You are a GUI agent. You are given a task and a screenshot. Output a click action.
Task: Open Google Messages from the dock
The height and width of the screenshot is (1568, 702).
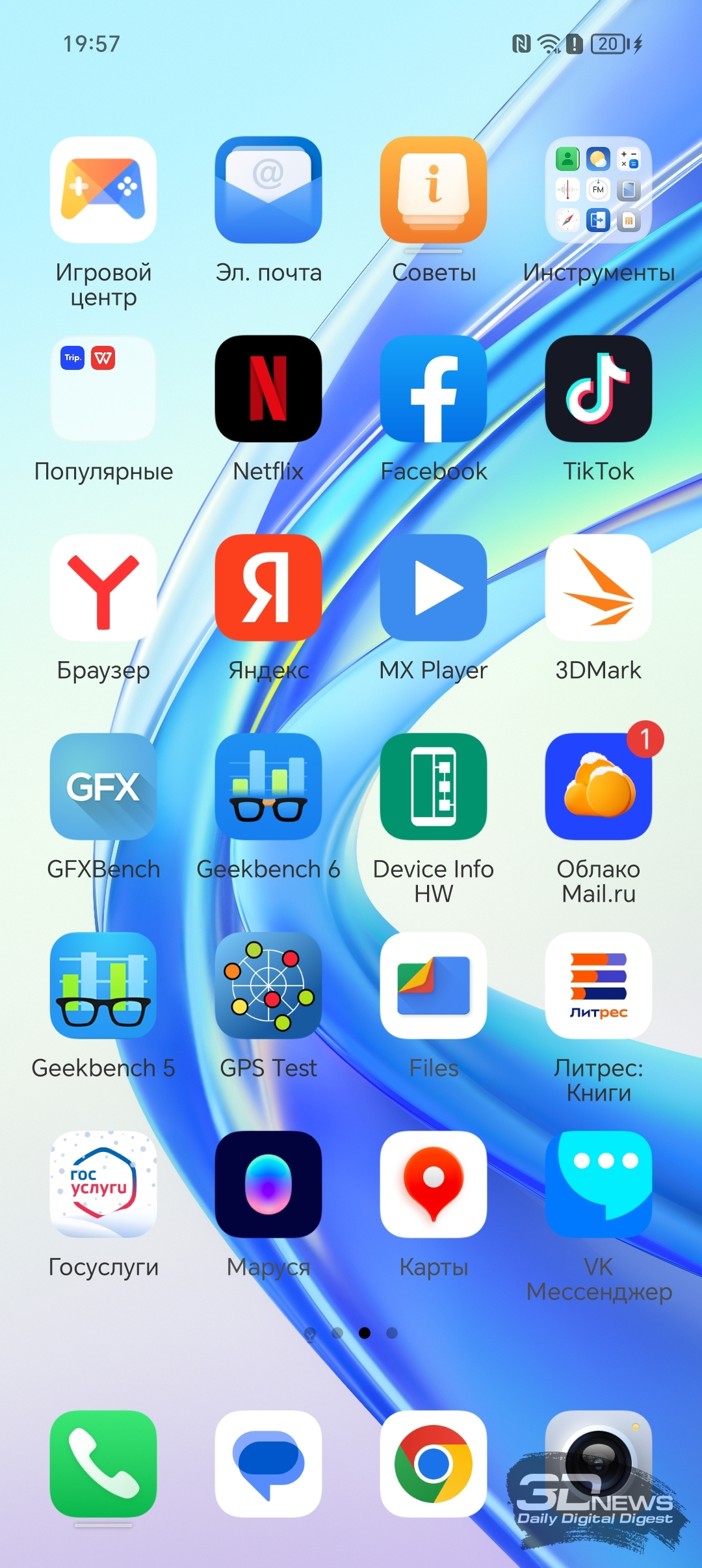(268, 1464)
